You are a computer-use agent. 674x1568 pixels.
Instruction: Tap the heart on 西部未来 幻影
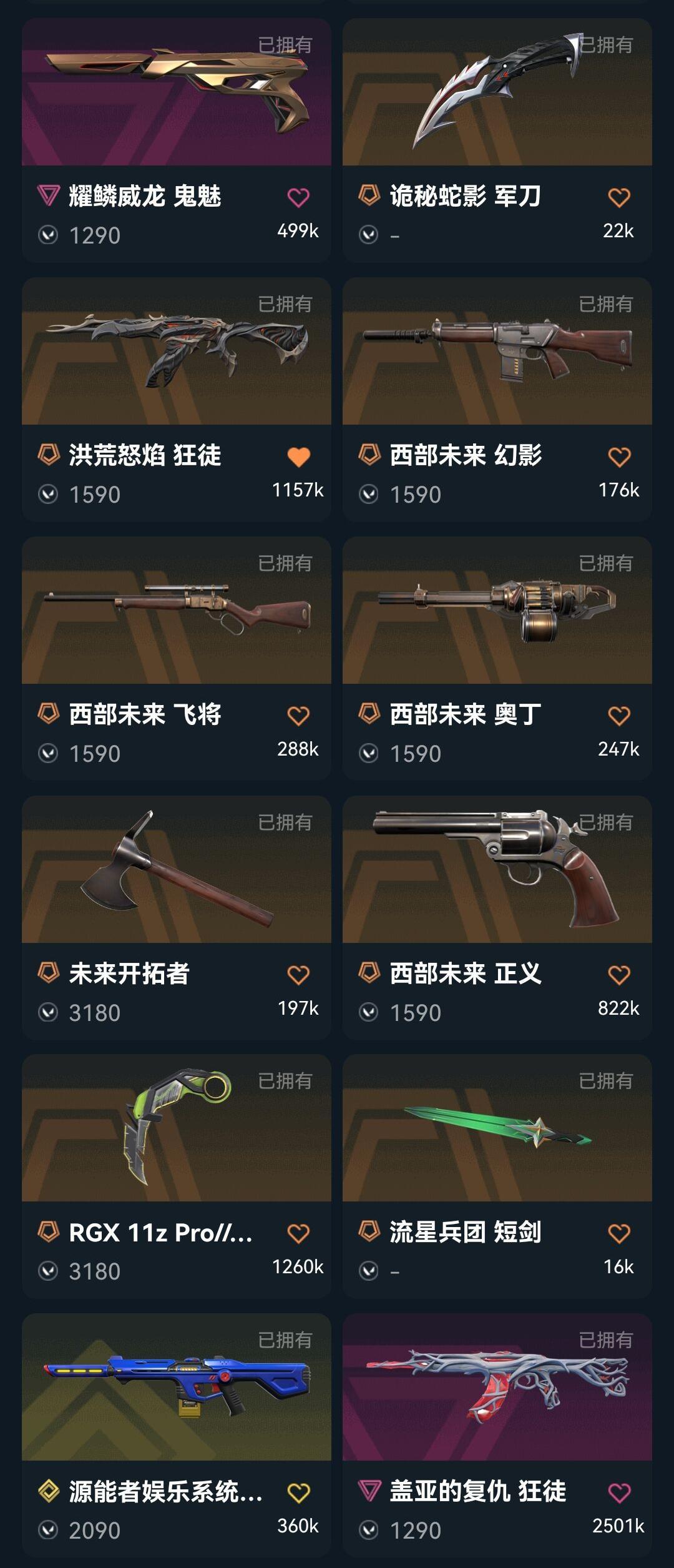point(619,456)
